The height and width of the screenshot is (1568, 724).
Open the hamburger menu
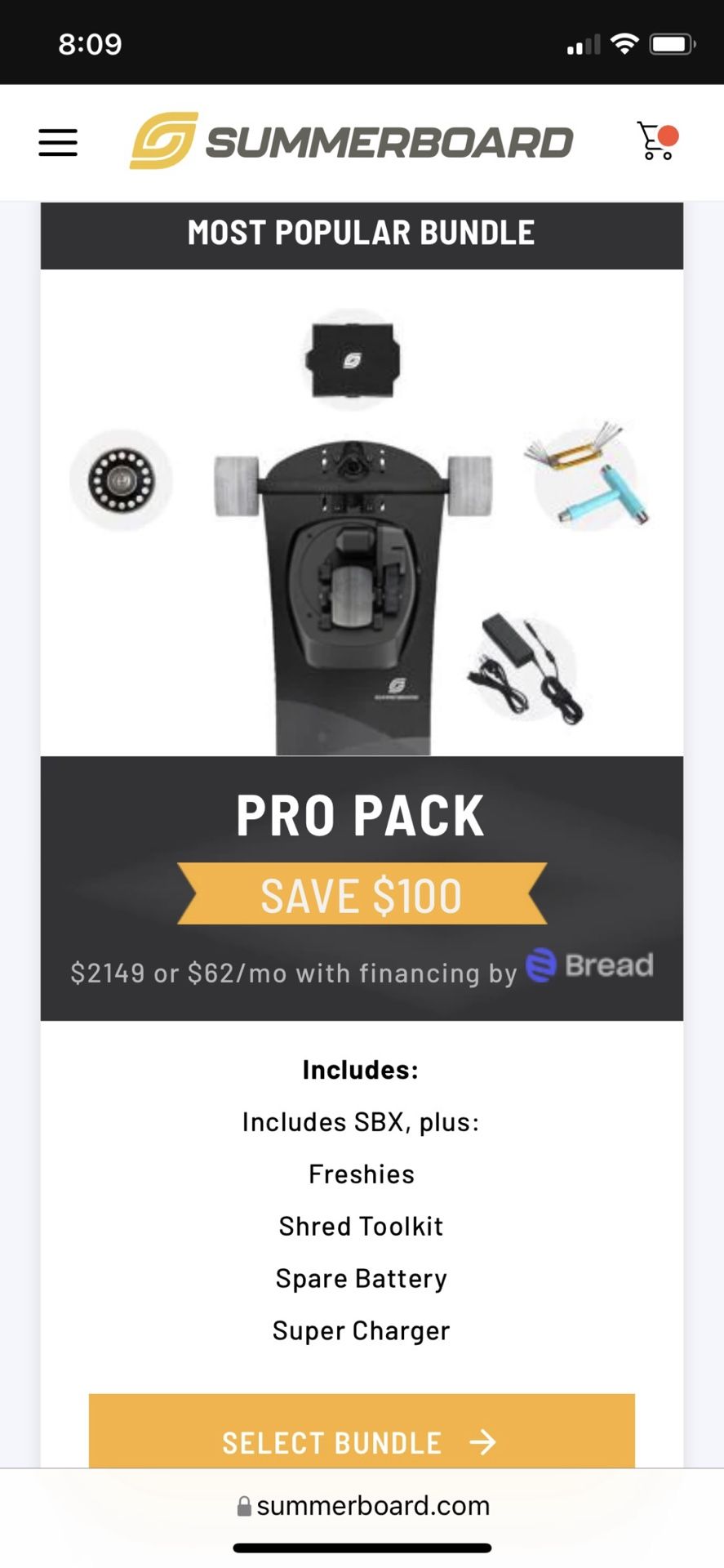58,143
